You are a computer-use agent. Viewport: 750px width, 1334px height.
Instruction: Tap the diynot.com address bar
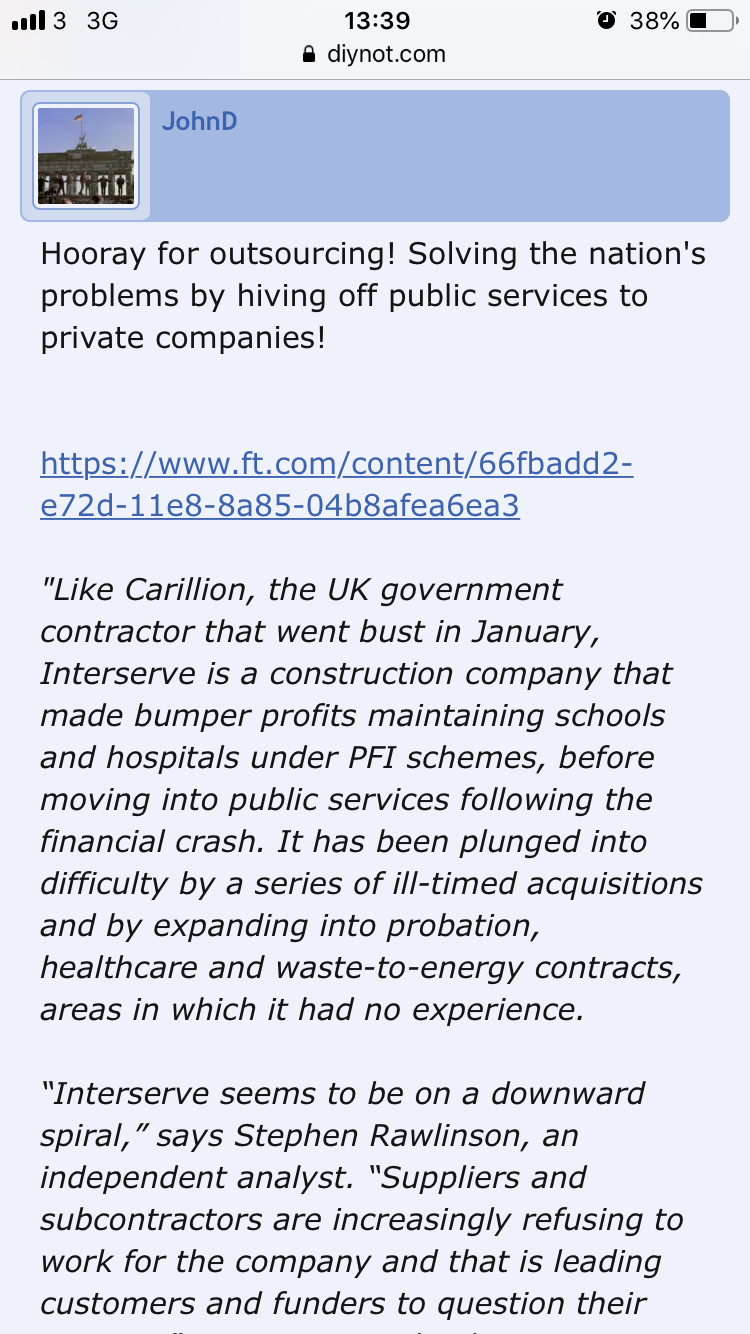[x=375, y=54]
